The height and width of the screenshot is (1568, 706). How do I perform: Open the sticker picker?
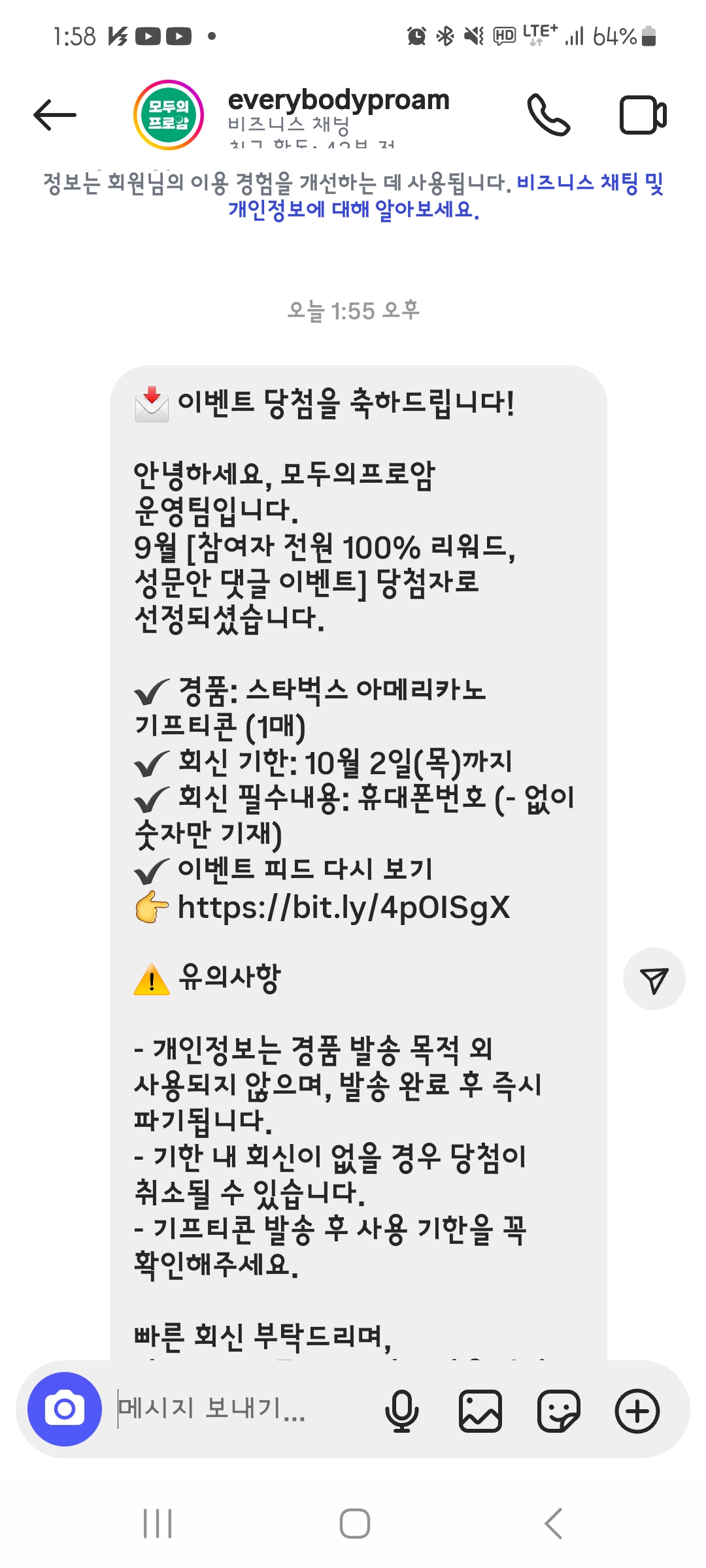pyautogui.click(x=558, y=1411)
